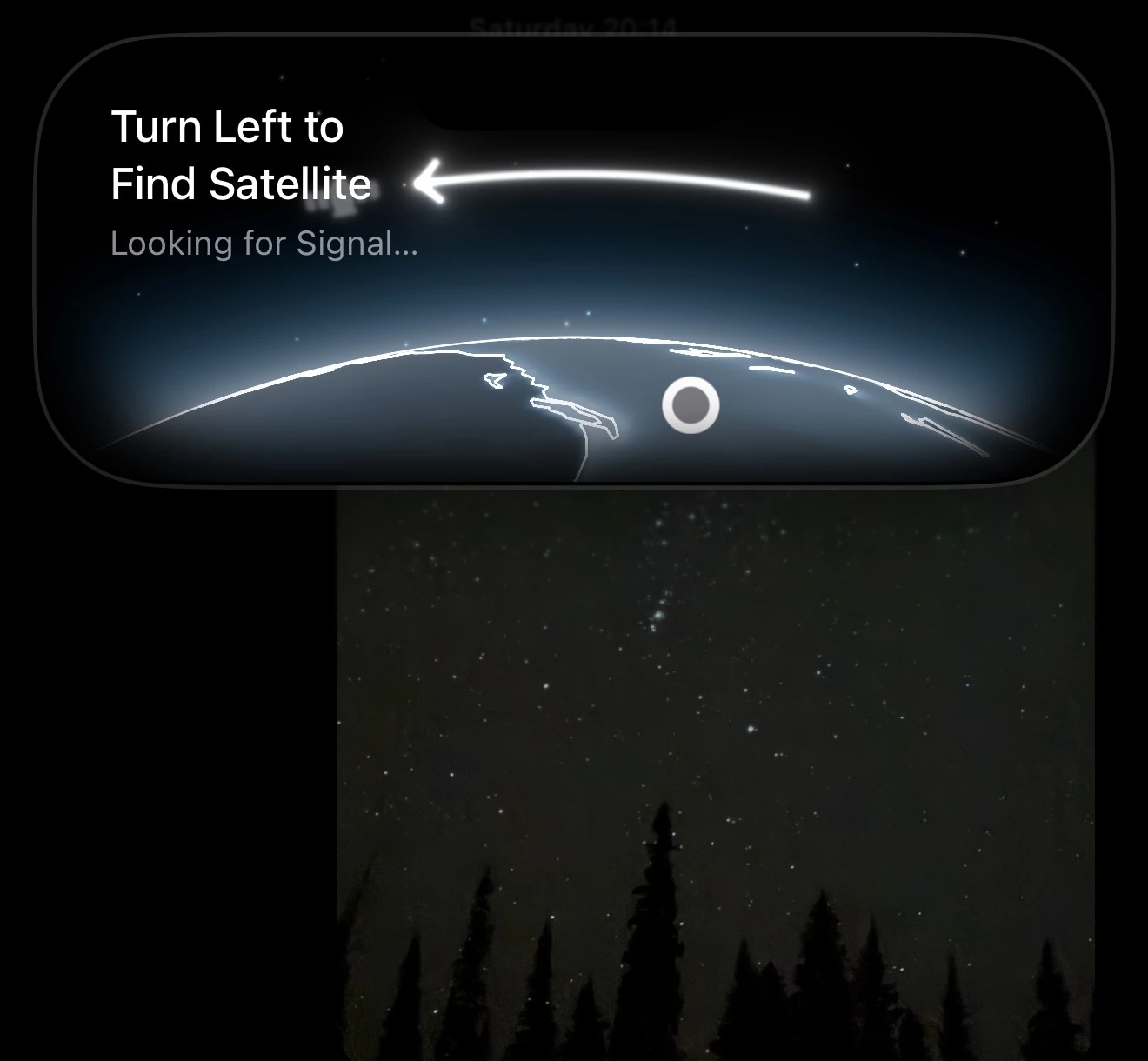Open the Find Satellite live activity banner
Image resolution: width=1148 pixels, height=1061 pixels.
click(x=574, y=261)
